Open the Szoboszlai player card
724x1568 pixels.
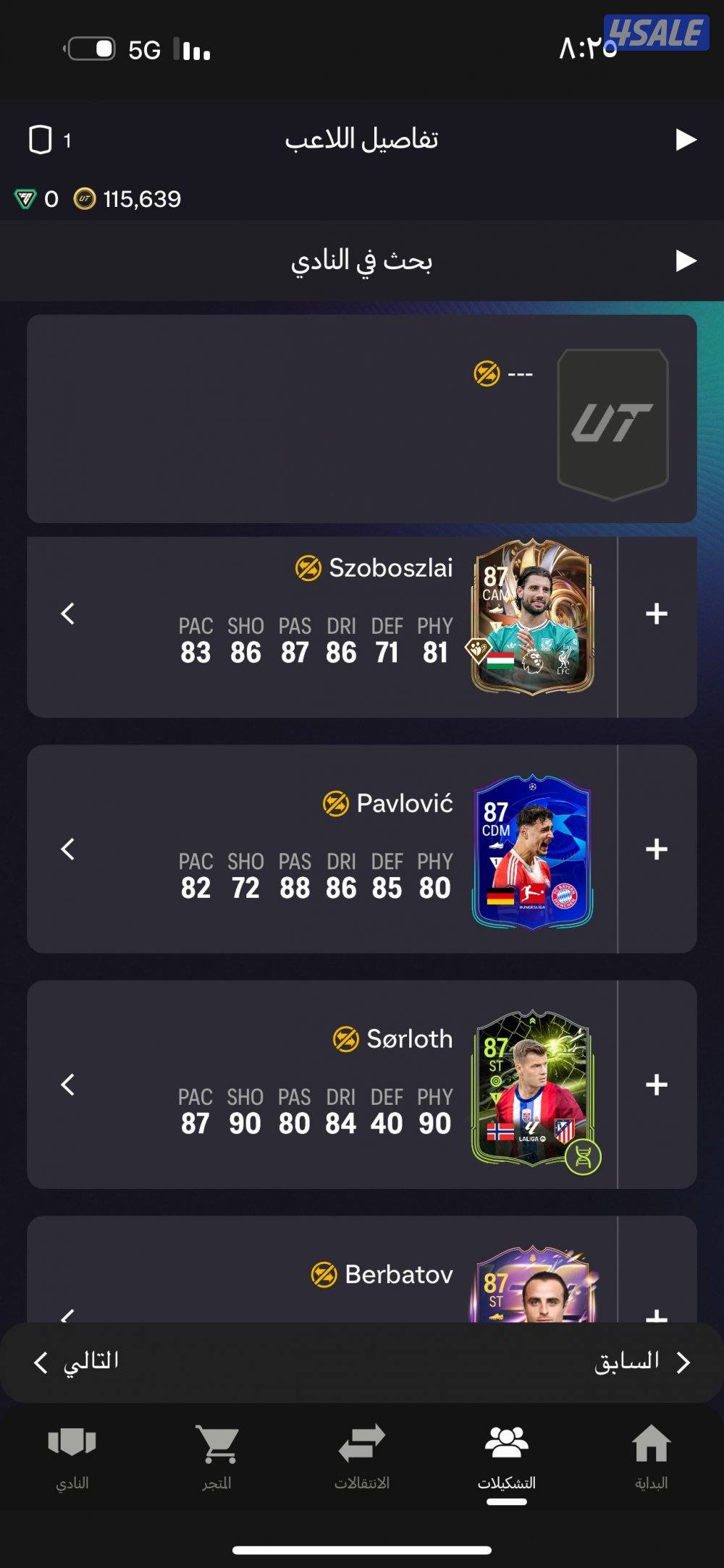coord(533,617)
